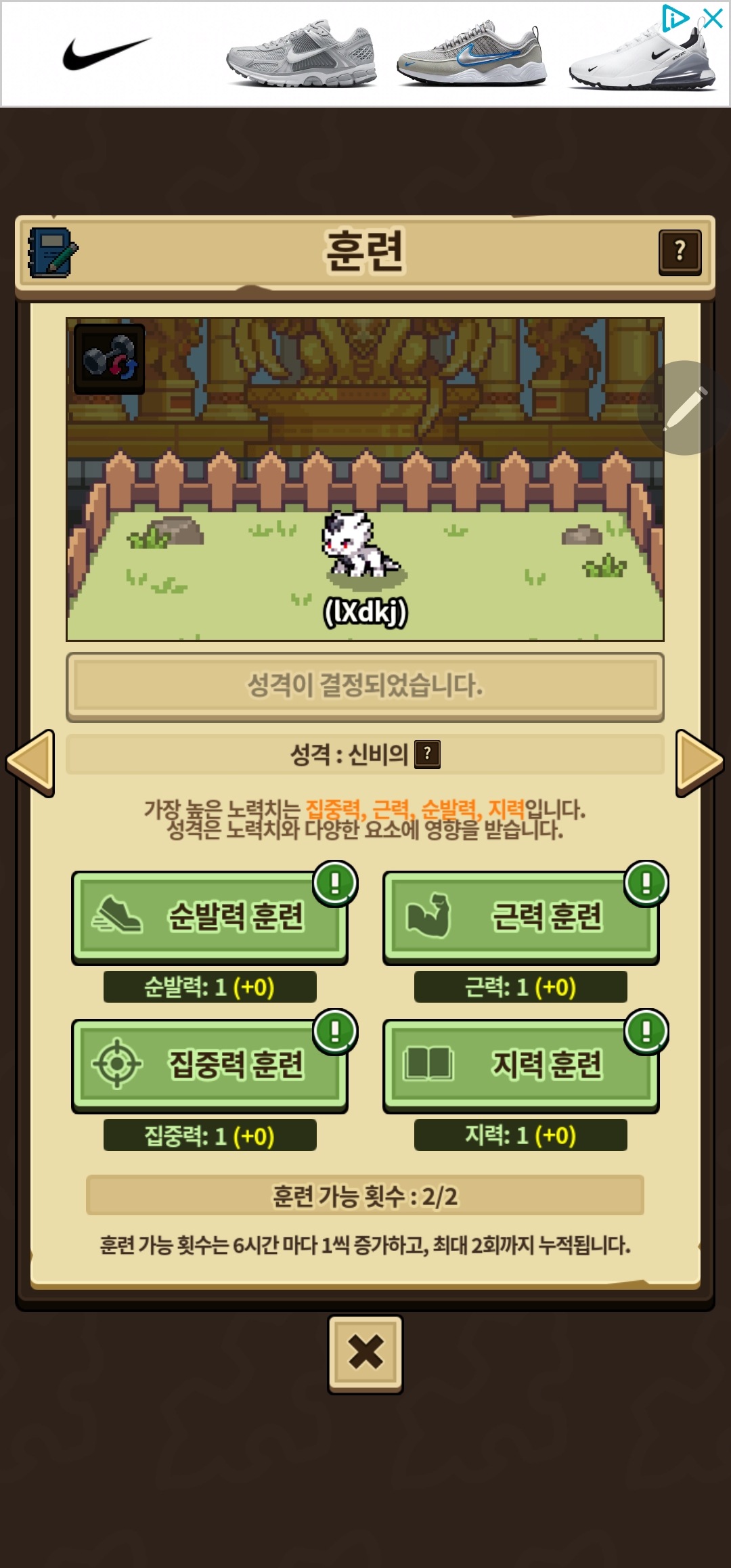Close the training window
Image resolution: width=731 pixels, height=1568 pixels.
[x=365, y=1353]
